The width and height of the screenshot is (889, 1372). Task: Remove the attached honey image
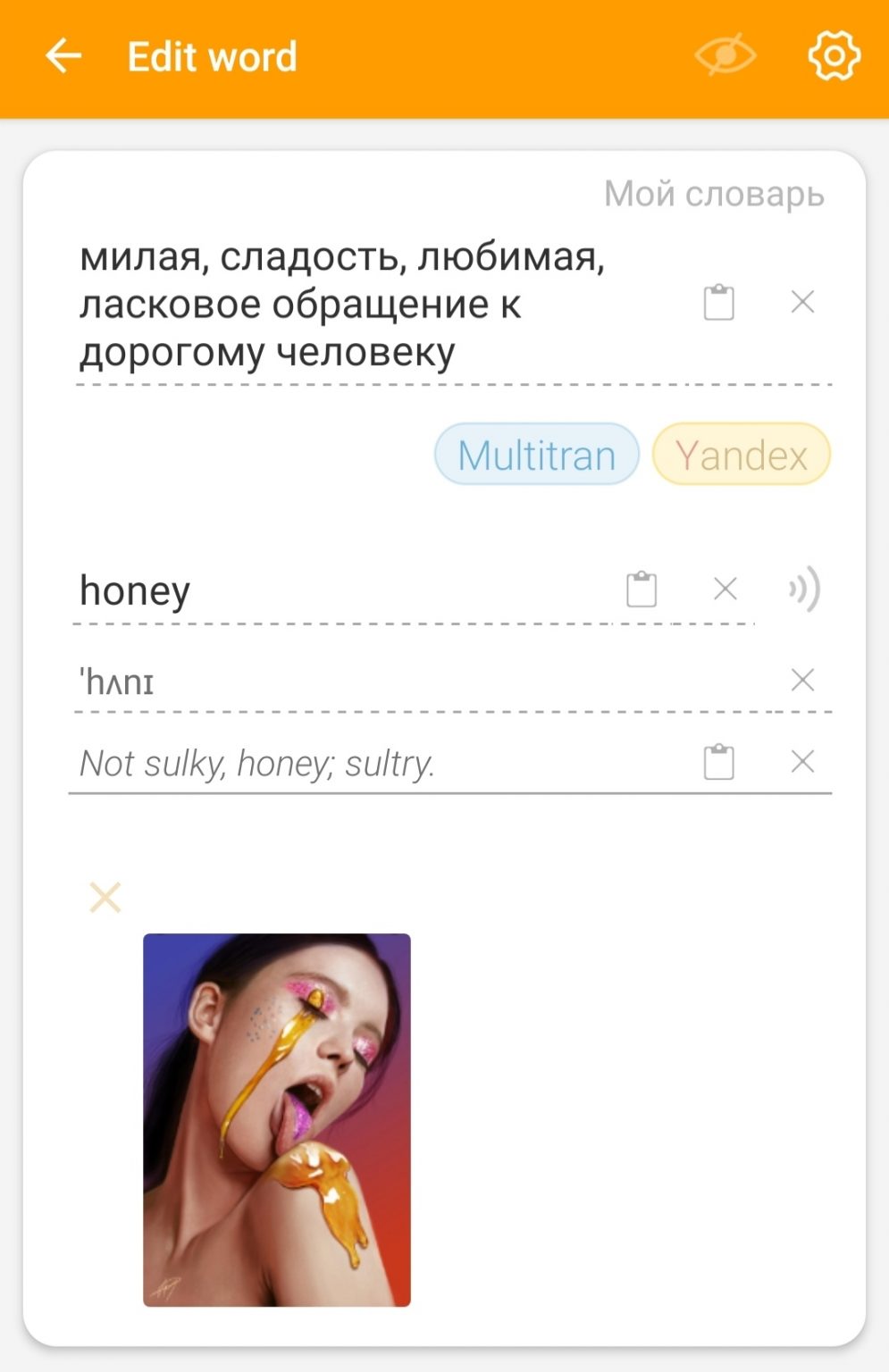click(105, 899)
